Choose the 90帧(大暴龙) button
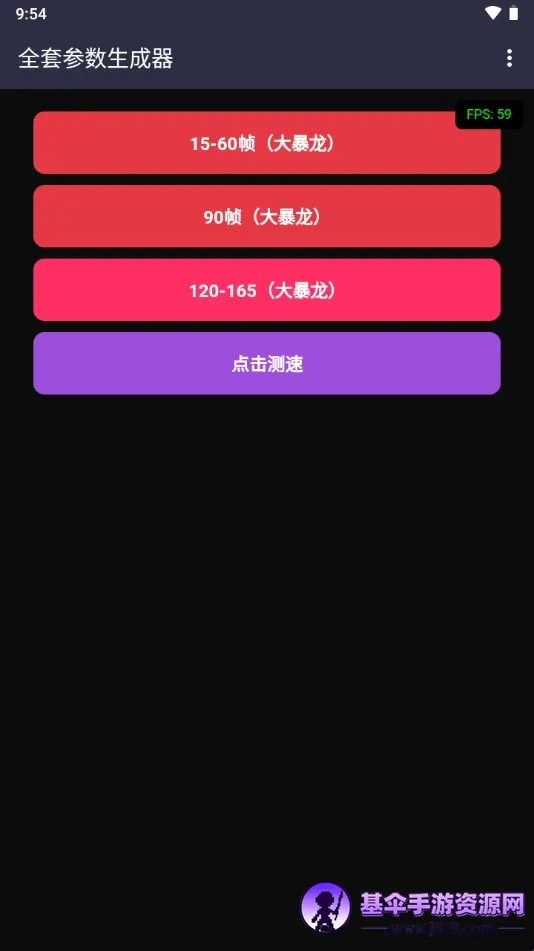 tap(267, 216)
